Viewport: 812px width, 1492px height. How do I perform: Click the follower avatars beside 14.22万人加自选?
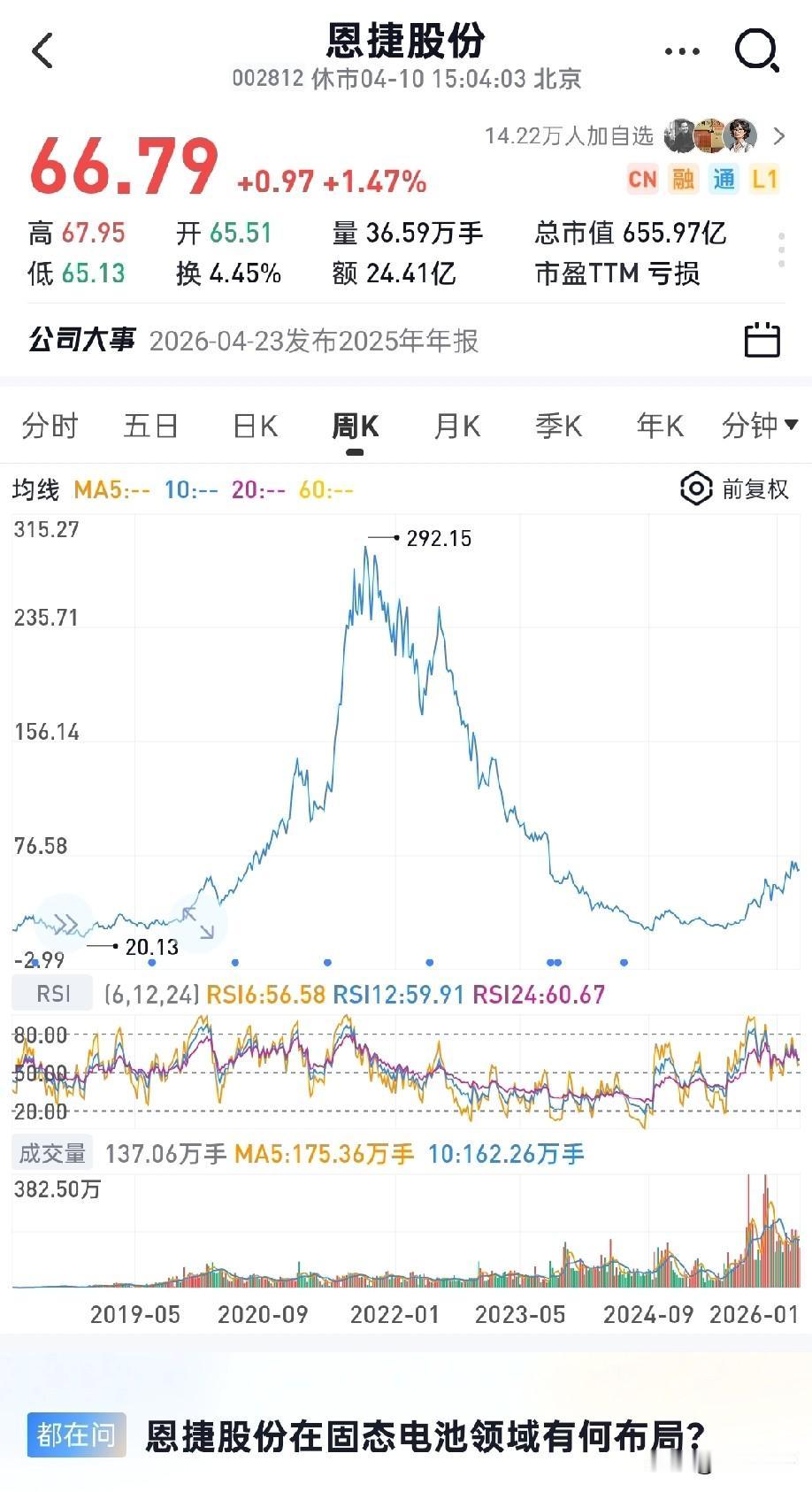708,137
